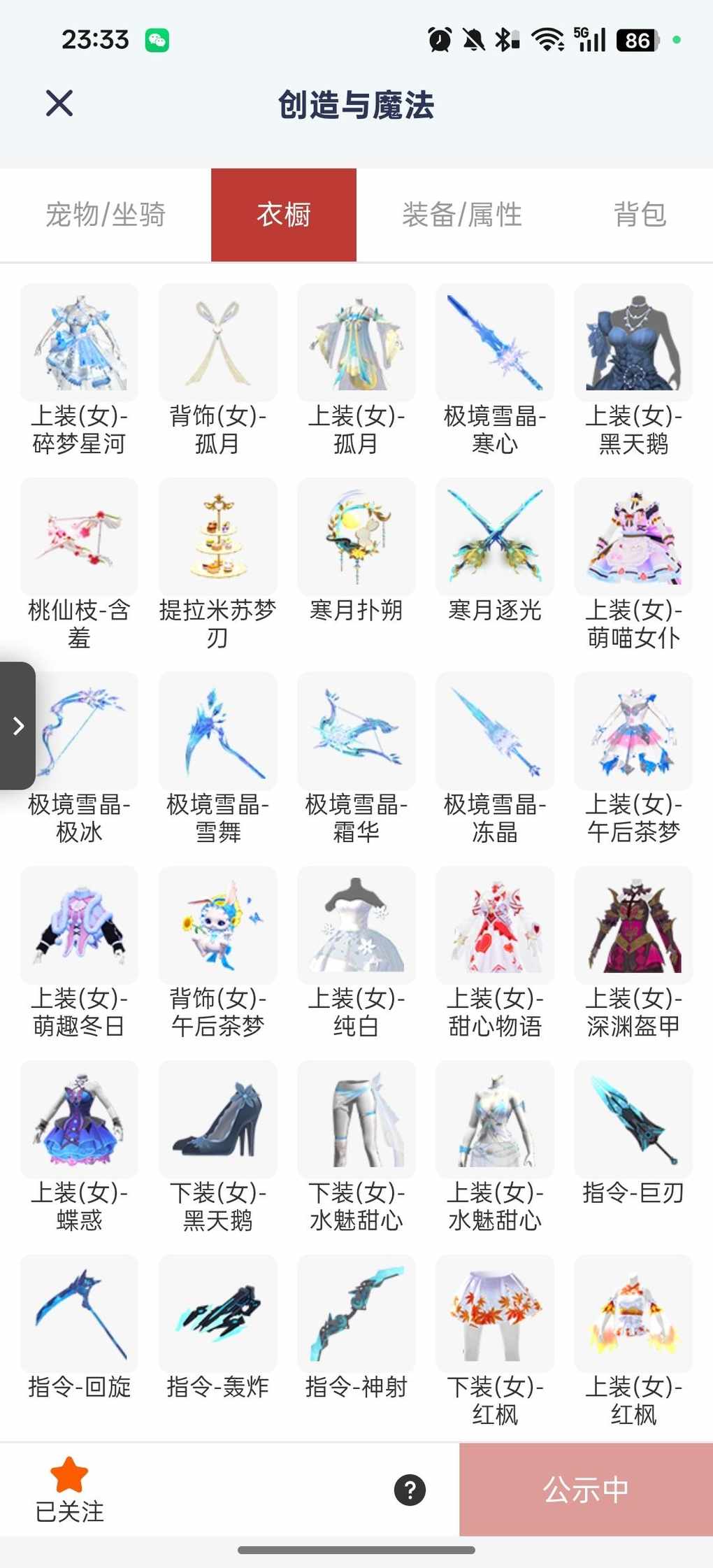Select the 上装(女)-黑天鹅 outfit

click(x=633, y=343)
